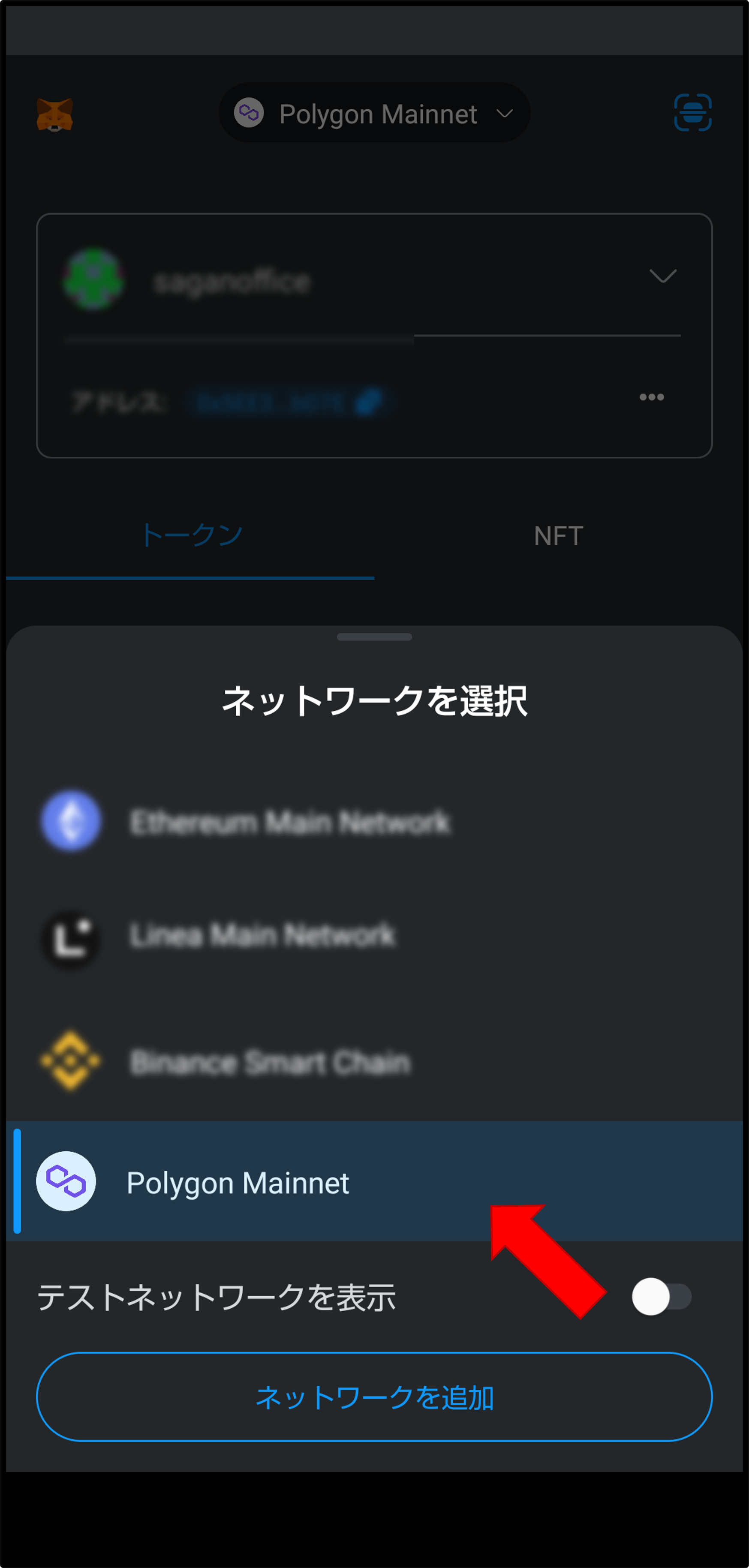Enable the show test networks switch
This screenshot has width=749, height=1568.
(x=661, y=1297)
